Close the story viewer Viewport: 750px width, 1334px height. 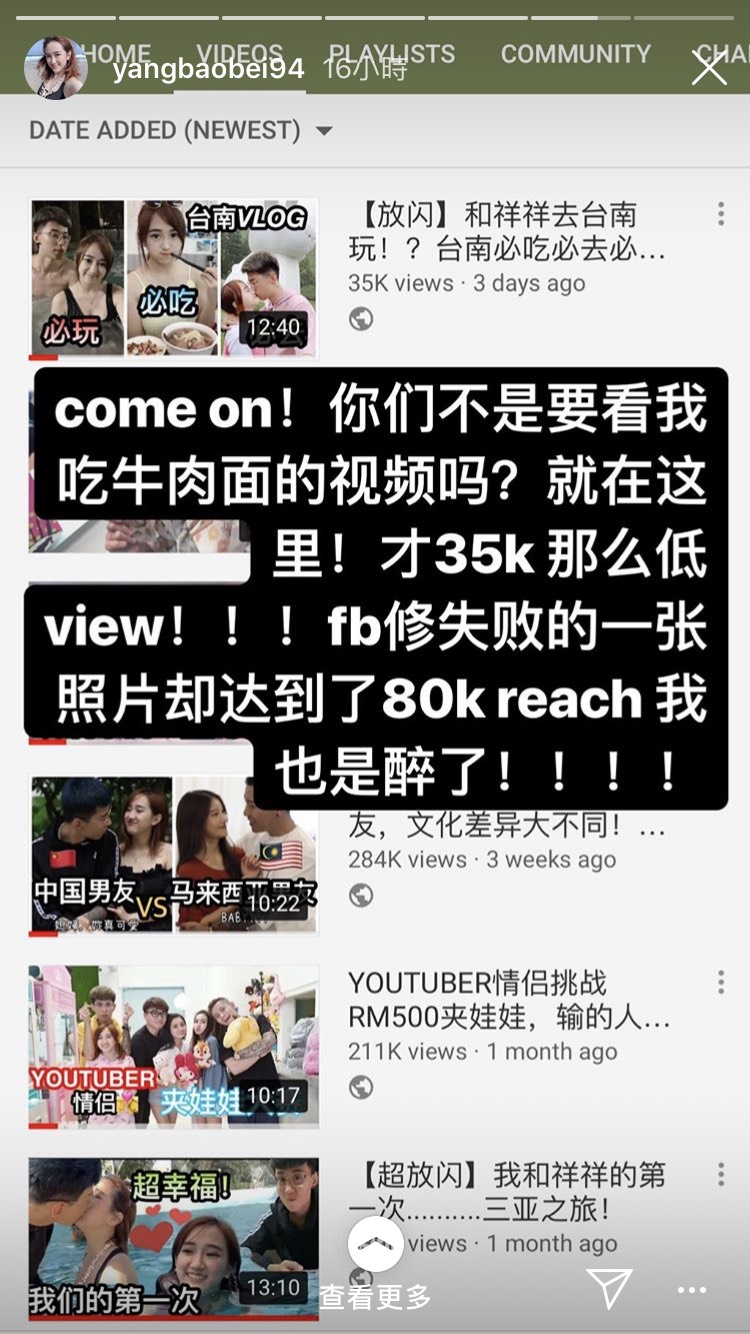click(x=709, y=68)
